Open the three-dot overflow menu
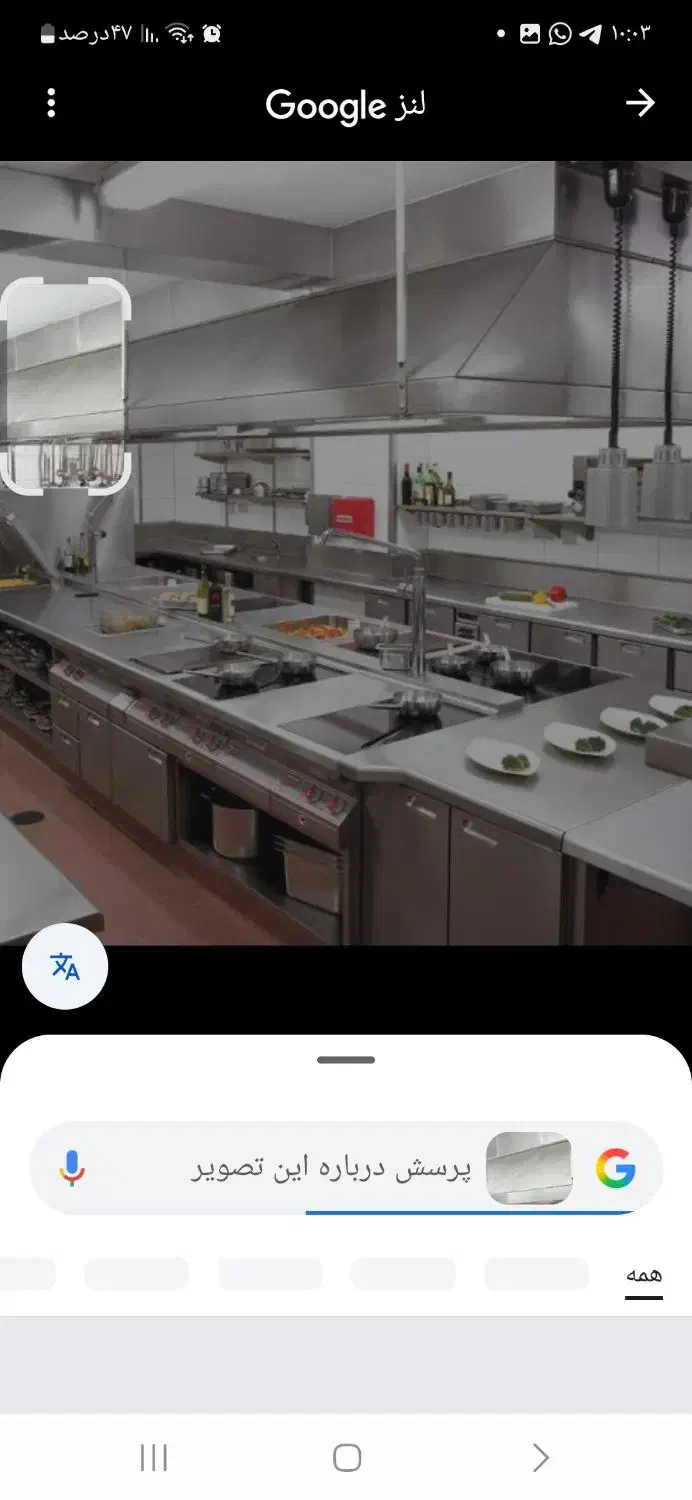The width and height of the screenshot is (692, 1500). tap(51, 103)
